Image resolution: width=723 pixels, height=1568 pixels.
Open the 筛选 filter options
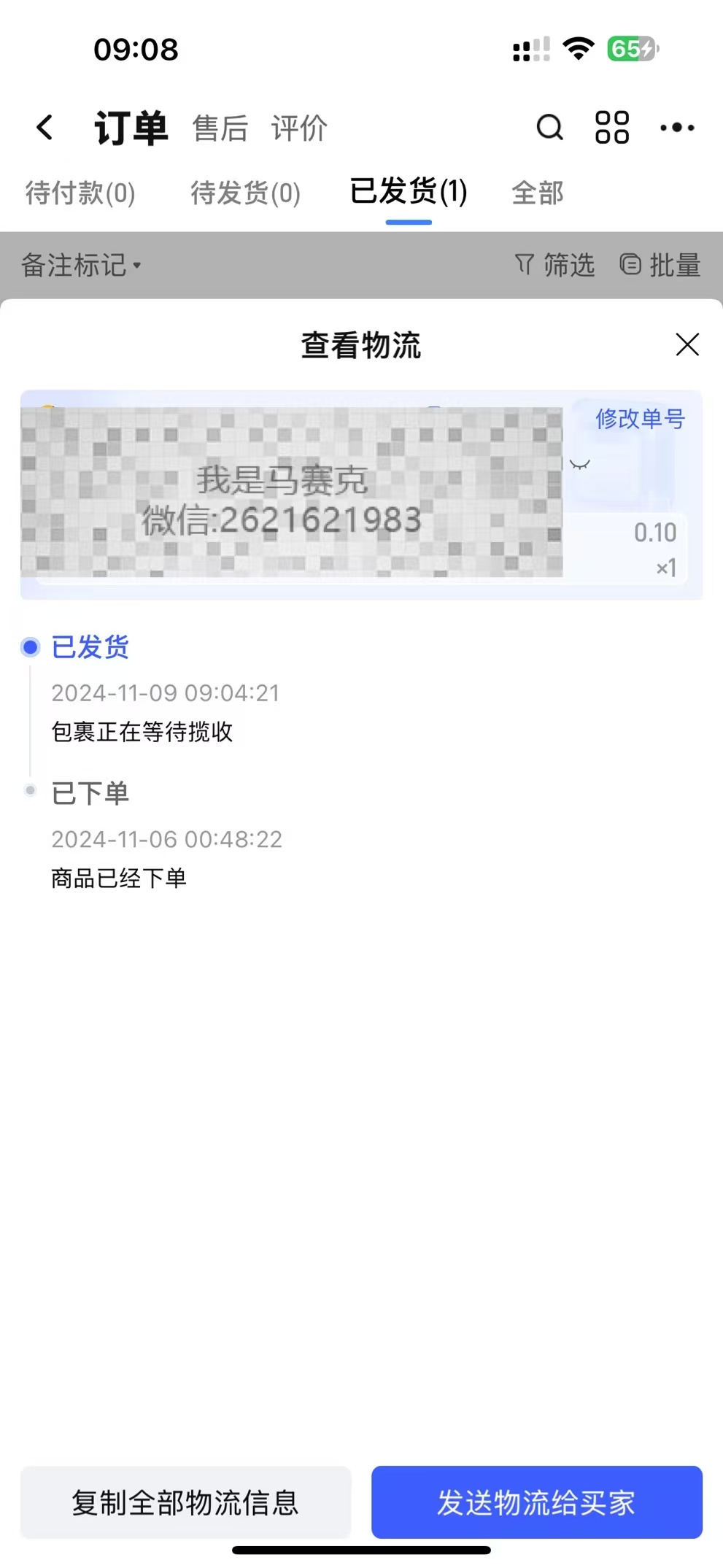(x=555, y=265)
